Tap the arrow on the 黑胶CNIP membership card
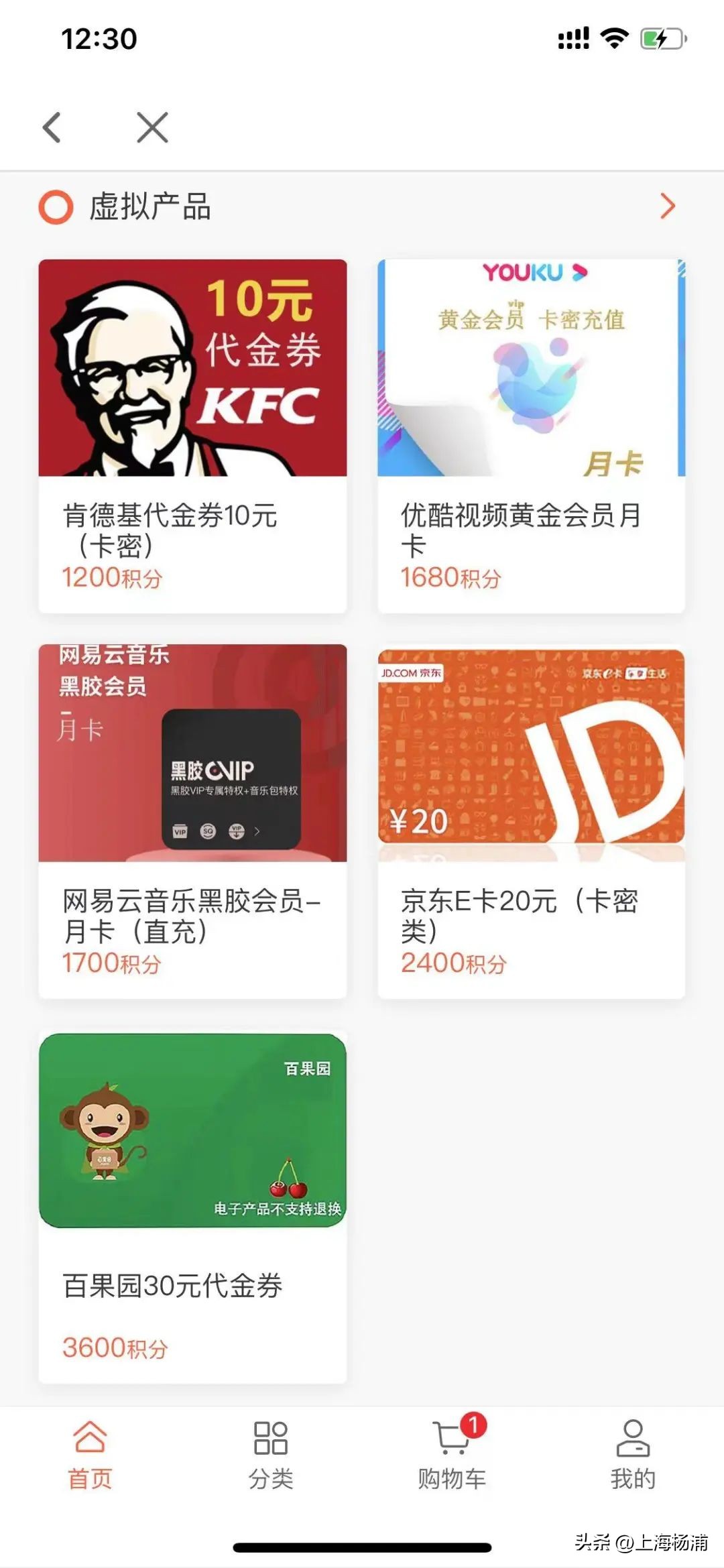724x1568 pixels. [257, 831]
